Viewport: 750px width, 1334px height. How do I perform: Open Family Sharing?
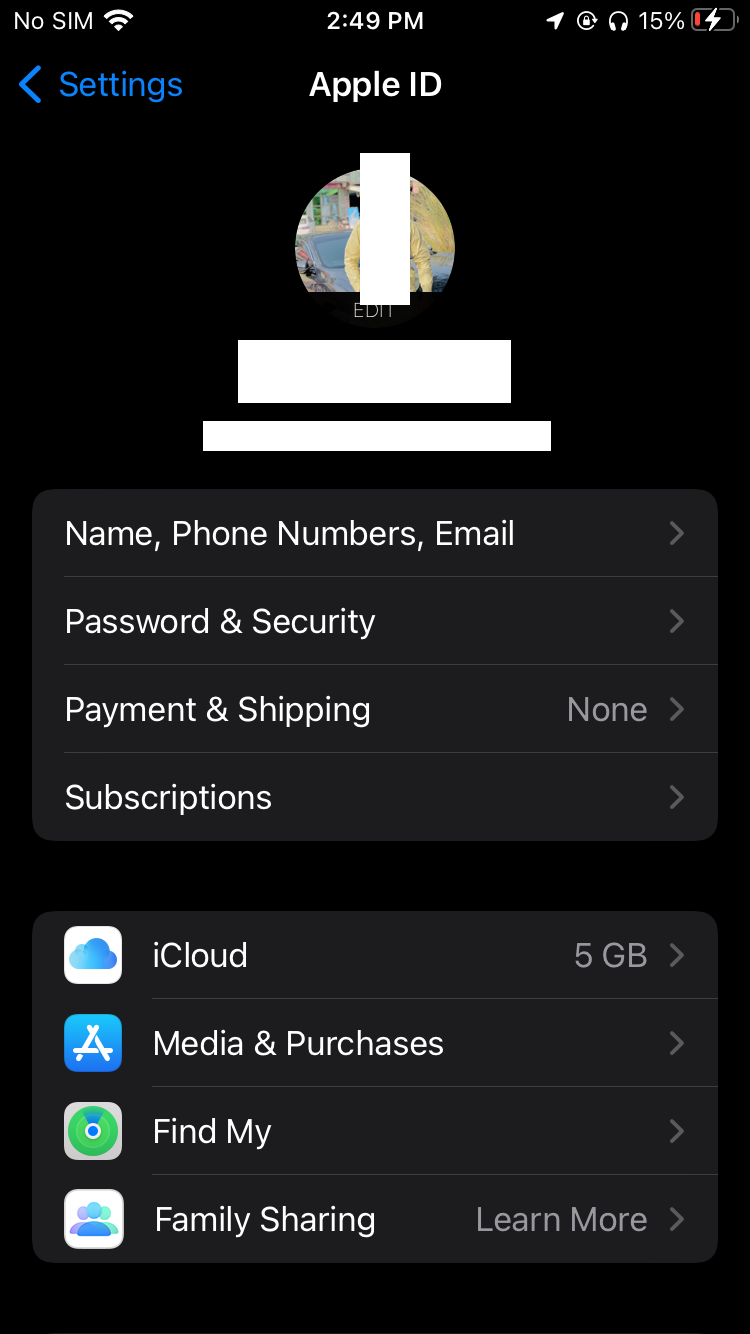point(375,1219)
